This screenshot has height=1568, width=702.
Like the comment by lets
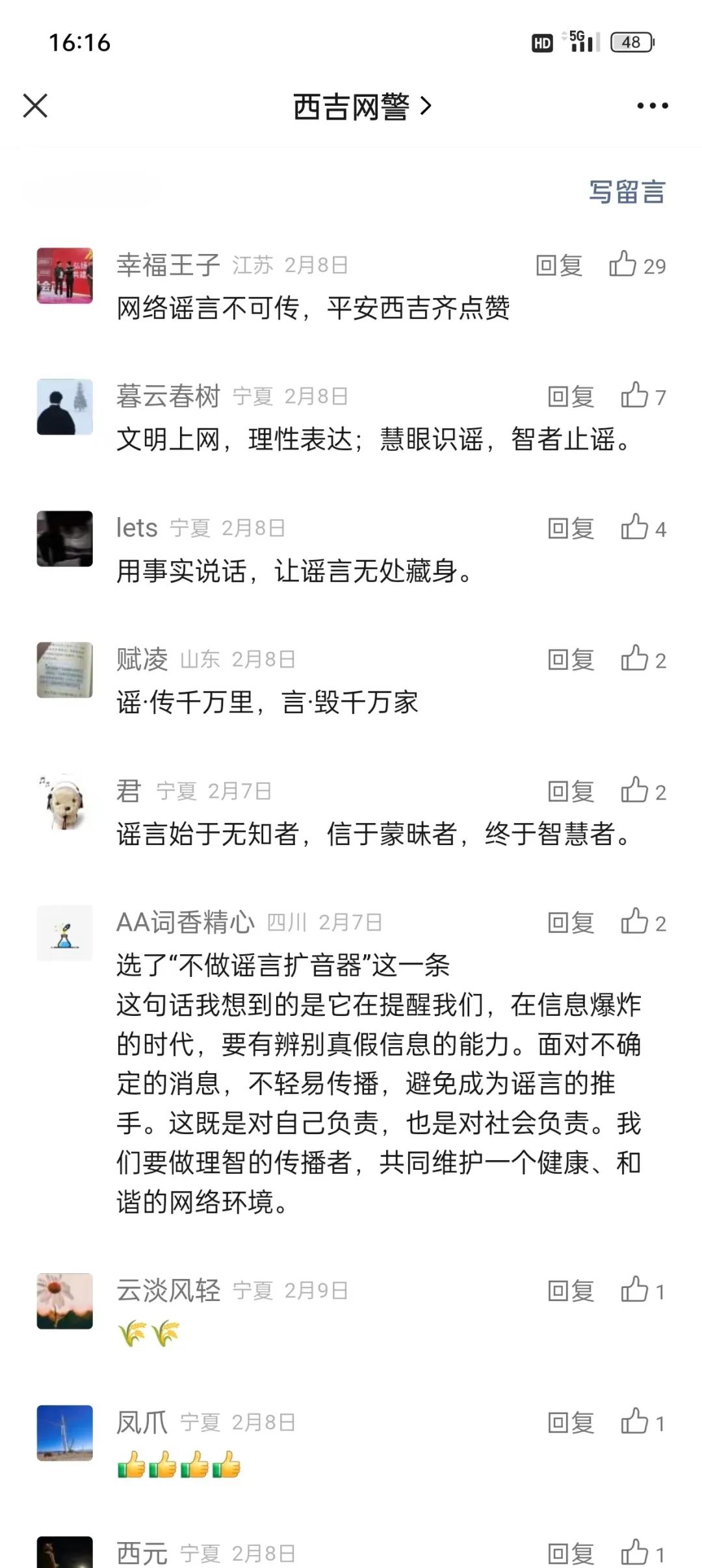point(634,527)
